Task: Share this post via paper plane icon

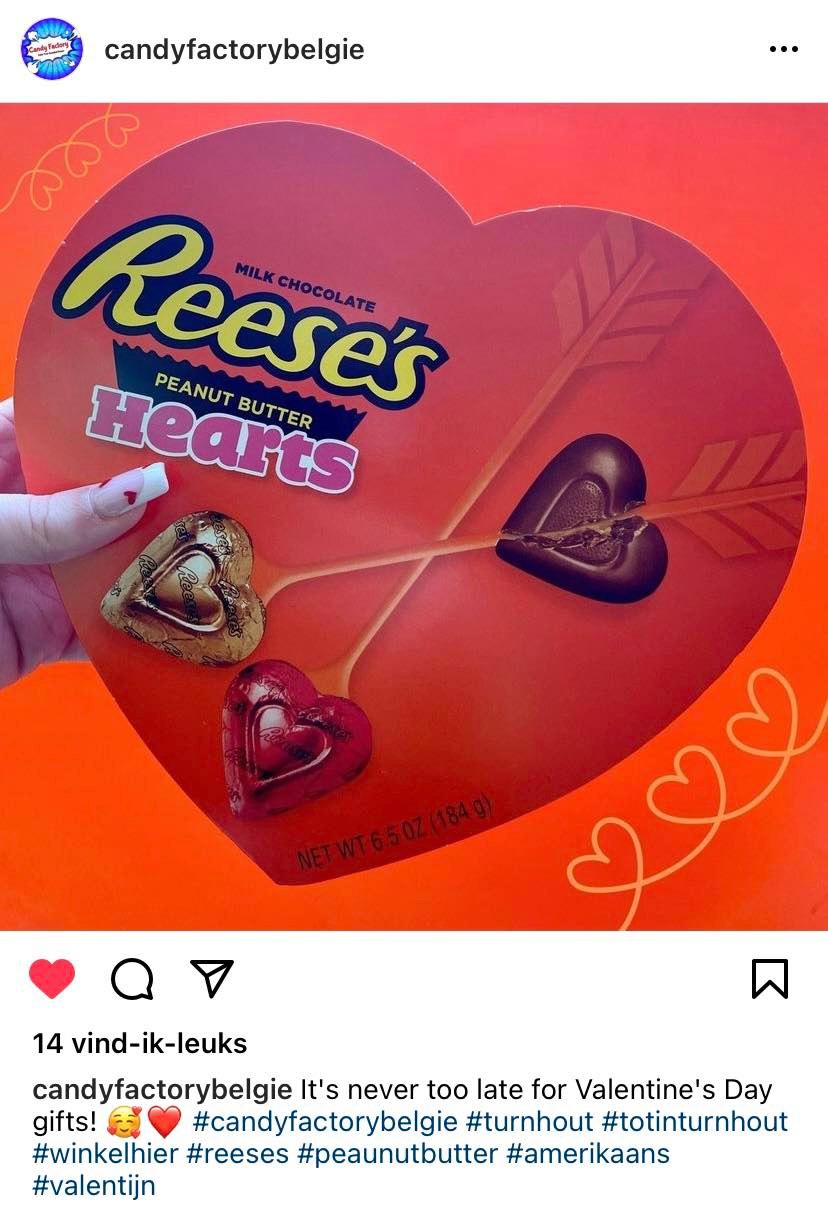Action: (212, 978)
